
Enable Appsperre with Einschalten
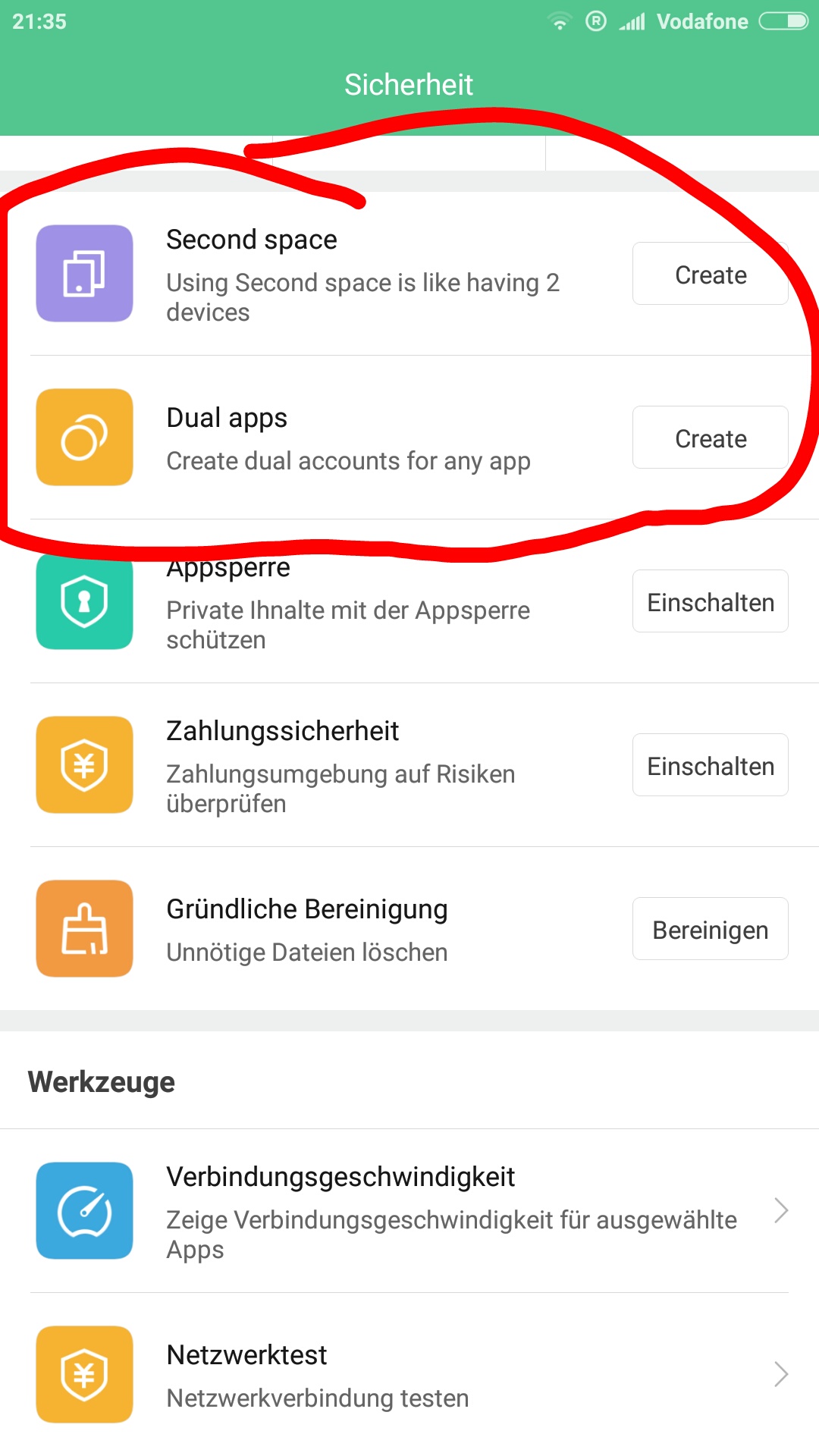tap(711, 601)
